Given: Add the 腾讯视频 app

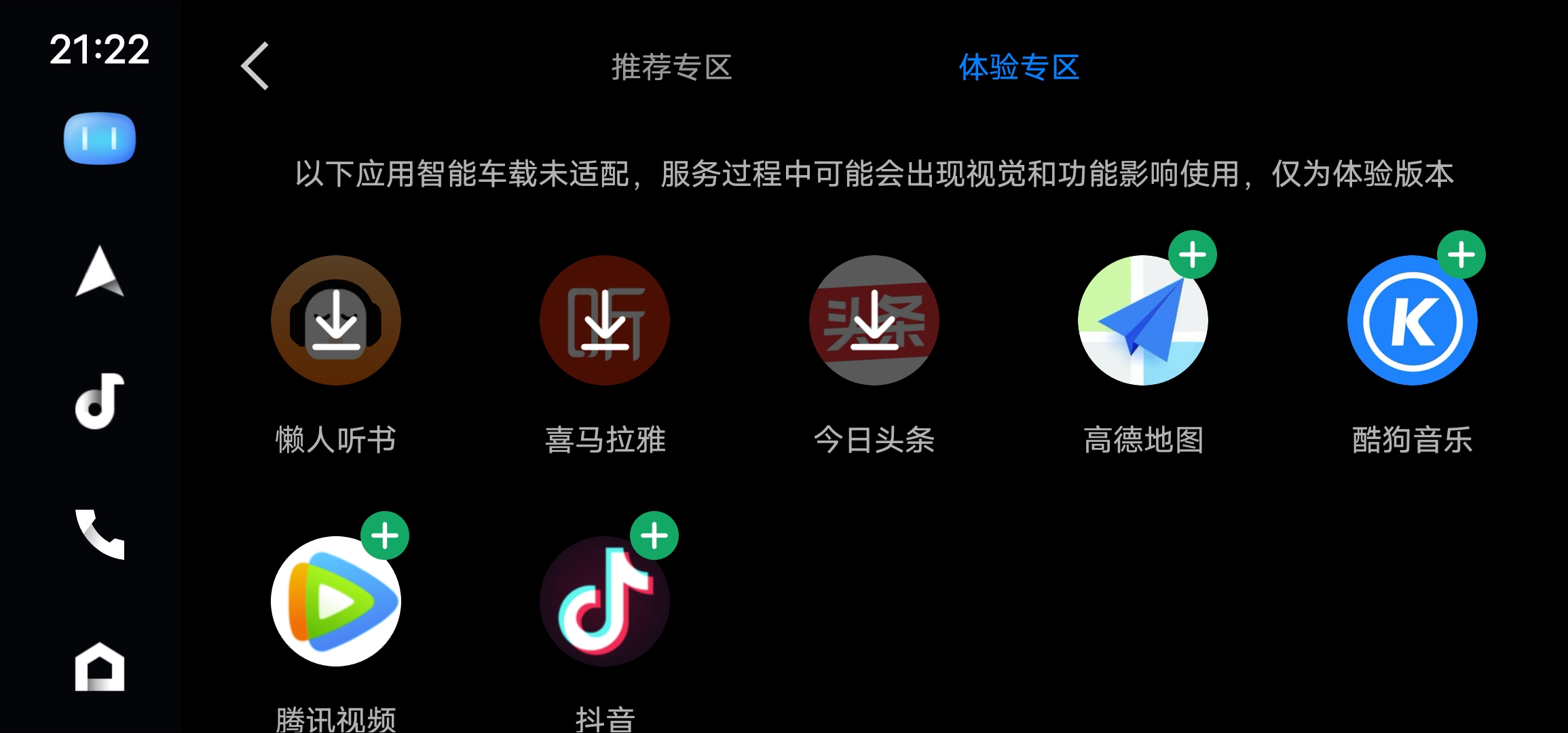Looking at the screenshot, I should pyautogui.click(x=385, y=535).
